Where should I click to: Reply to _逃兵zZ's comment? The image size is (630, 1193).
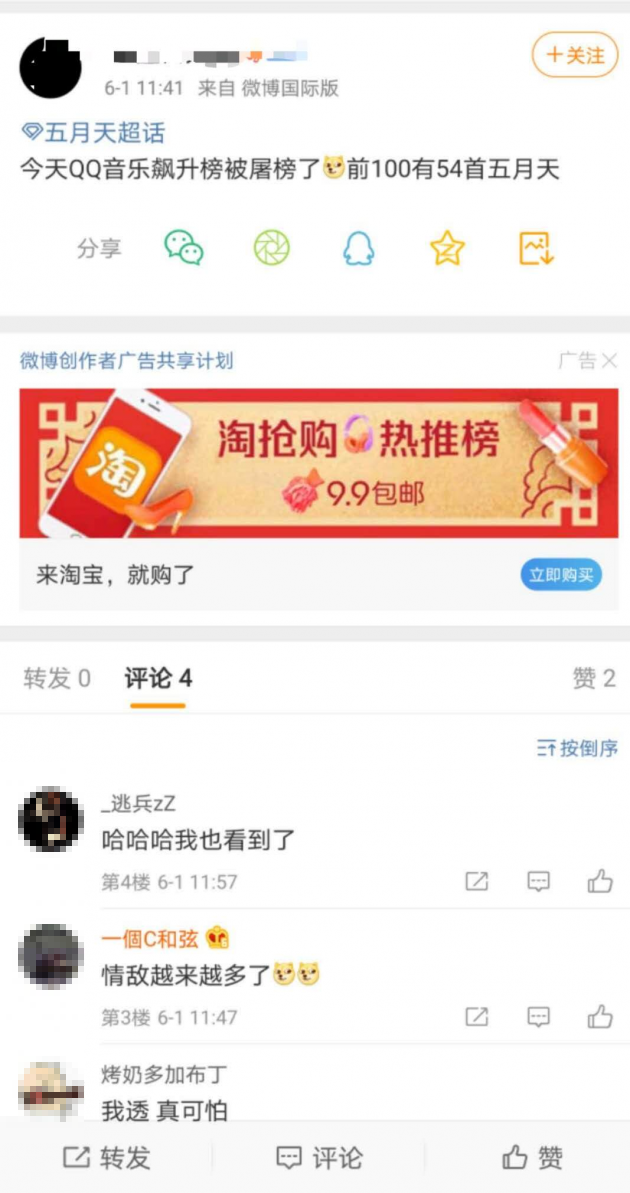click(x=539, y=881)
